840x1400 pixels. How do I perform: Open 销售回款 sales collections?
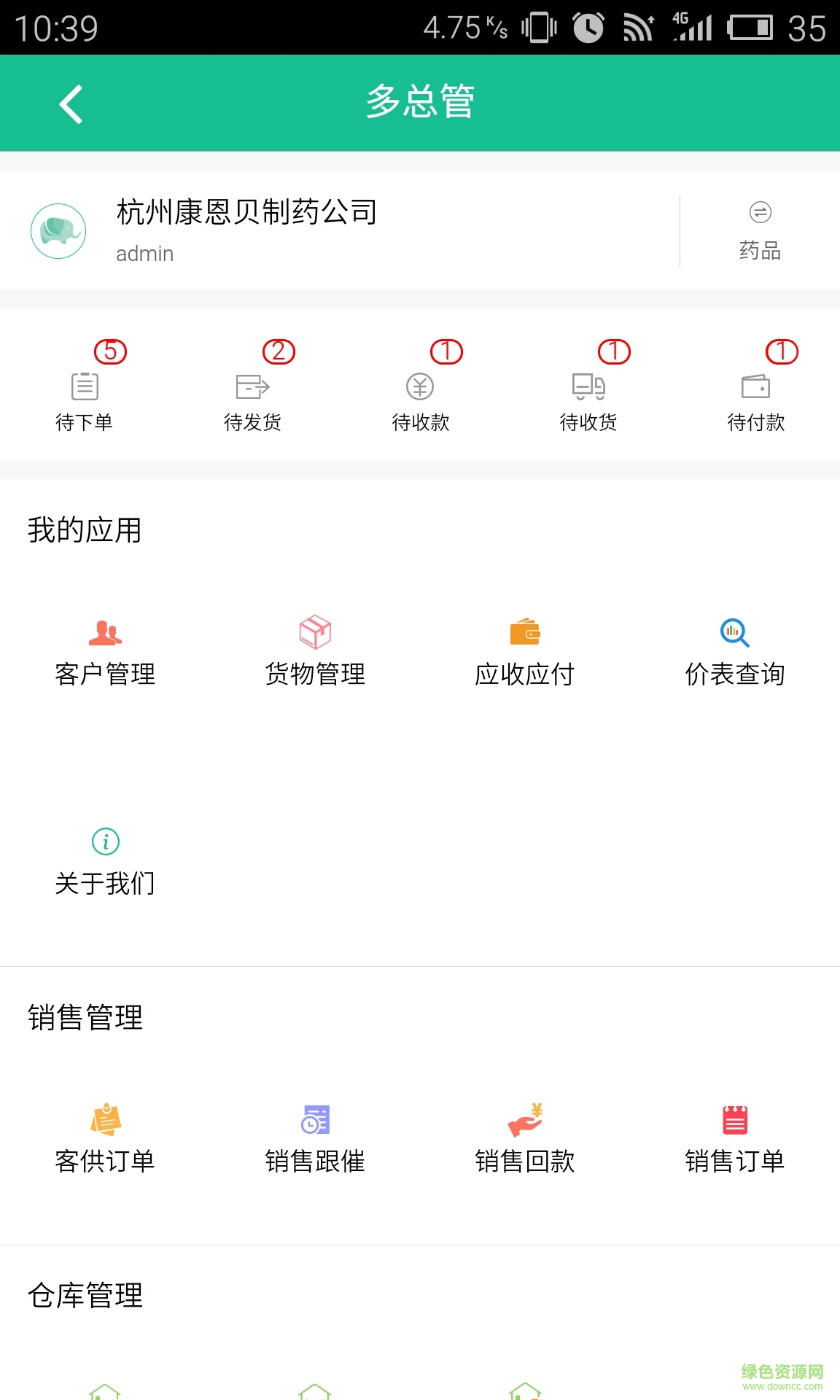point(525,1139)
